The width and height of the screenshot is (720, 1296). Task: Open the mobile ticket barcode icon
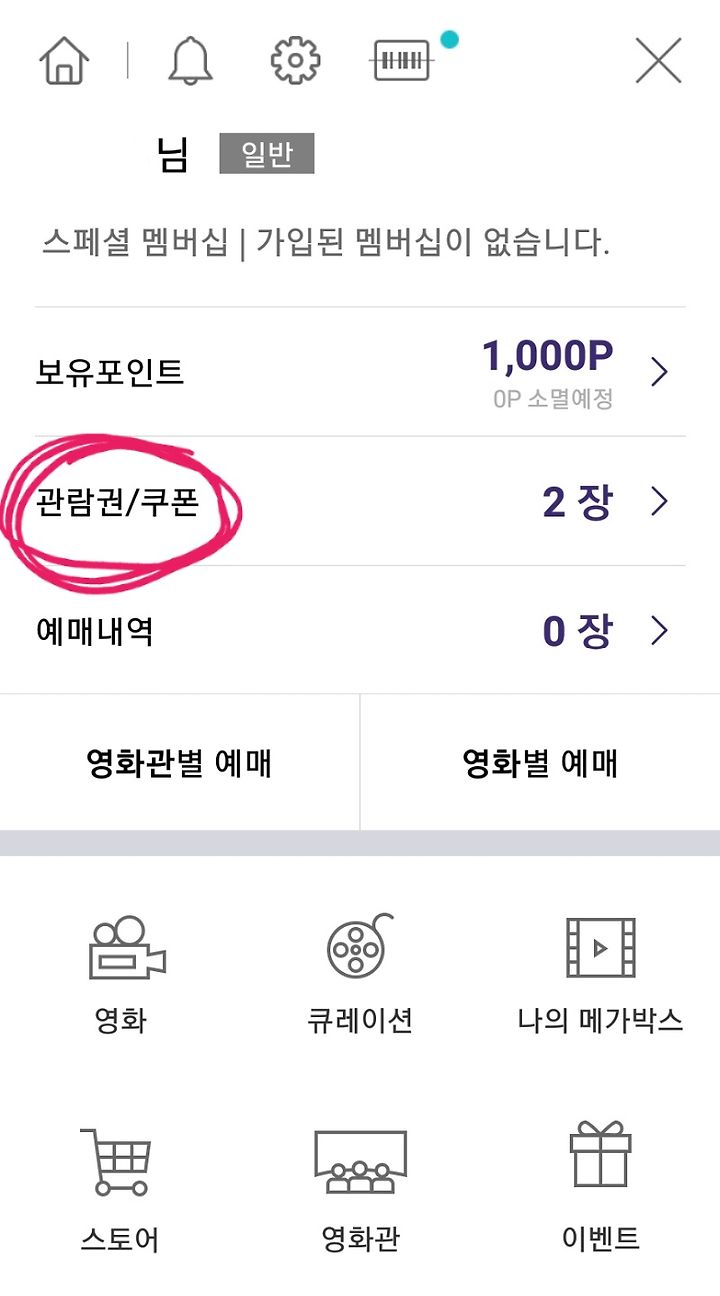[x=402, y=60]
